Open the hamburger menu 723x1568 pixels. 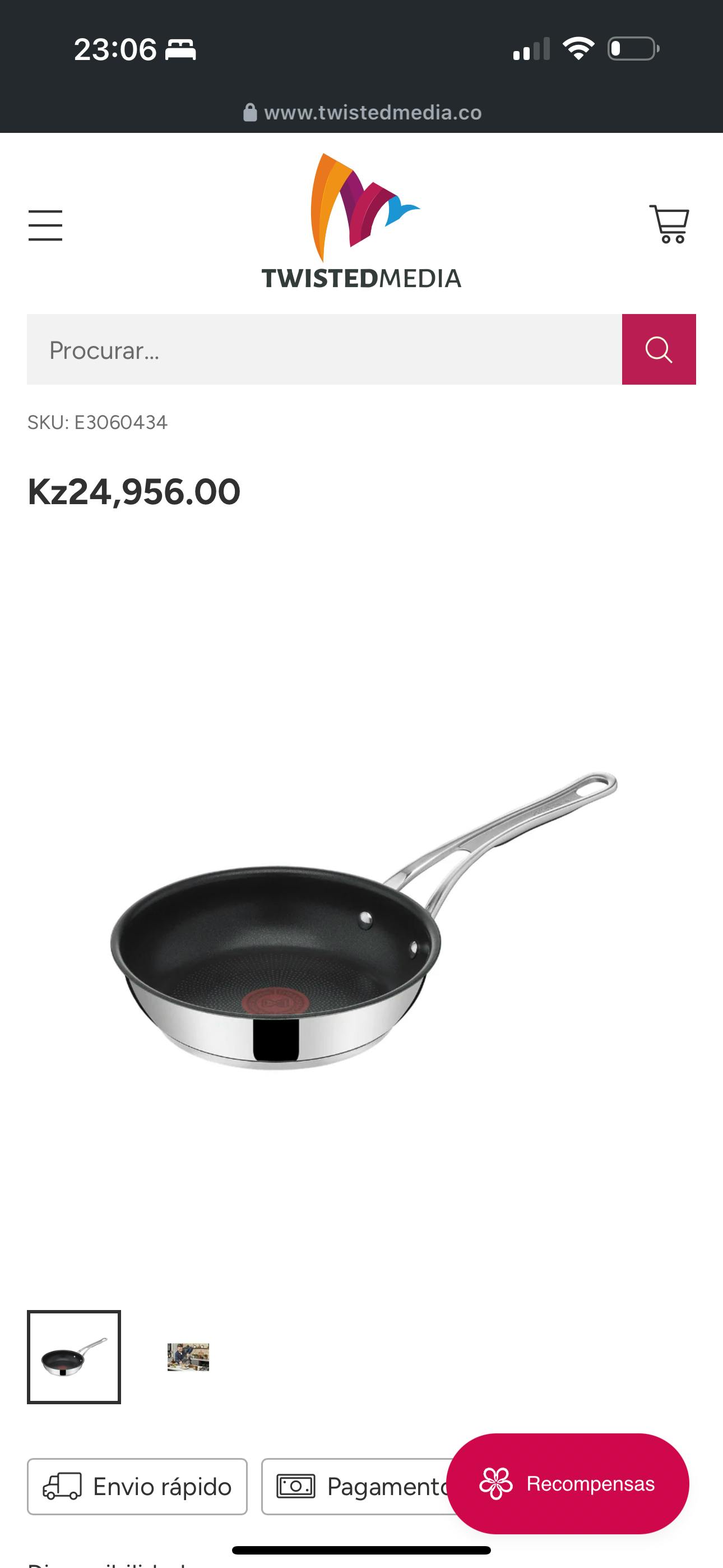click(45, 225)
